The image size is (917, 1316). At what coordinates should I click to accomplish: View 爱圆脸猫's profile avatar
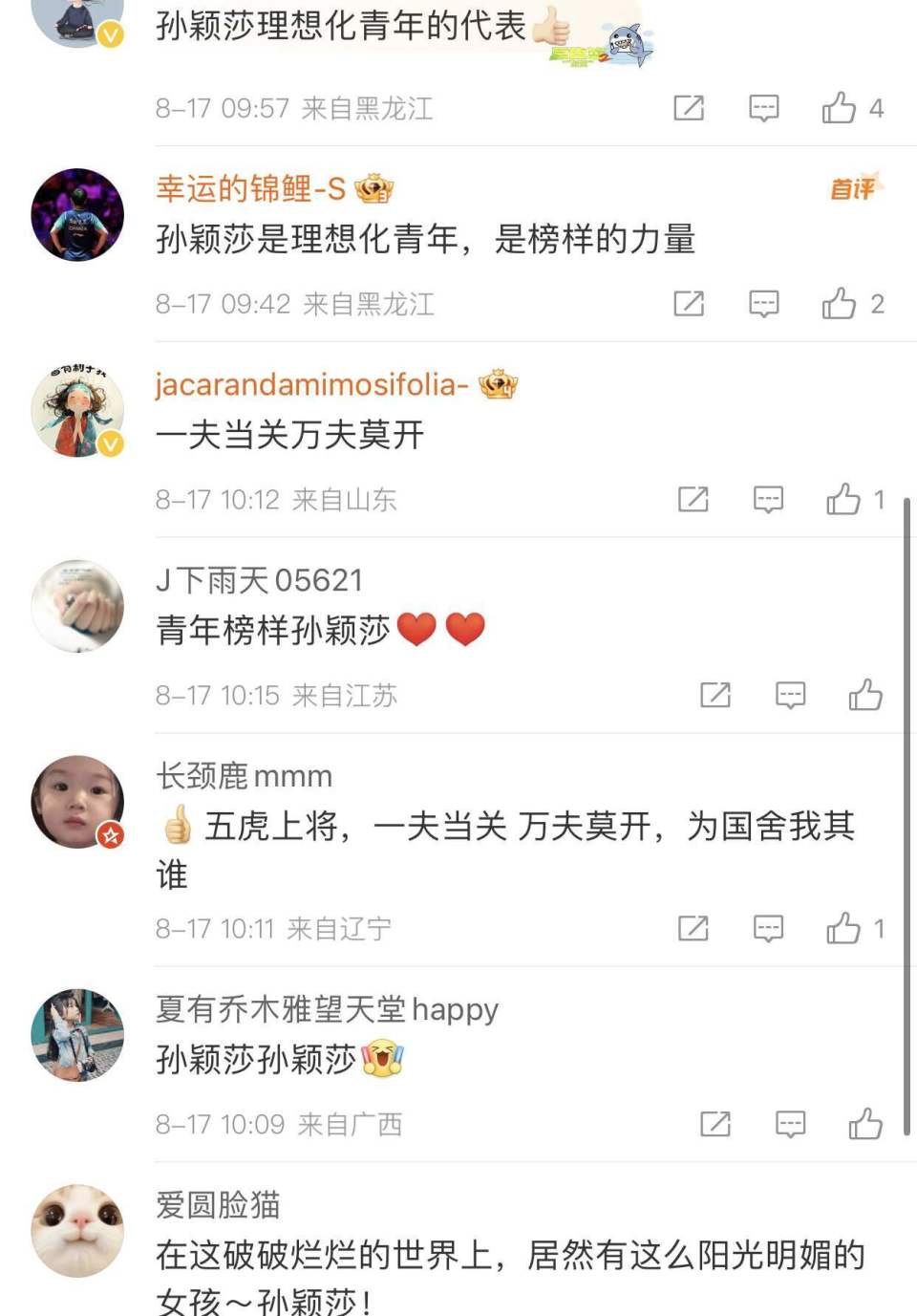(77, 1231)
